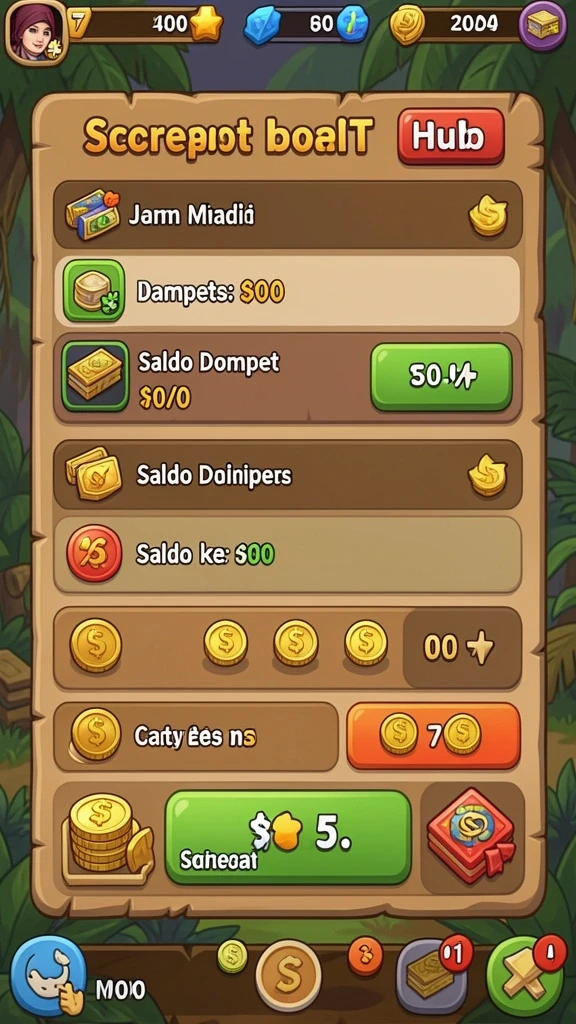Open the Jarm Miadid row
Viewport: 576px width, 1024px height.
click(287, 215)
